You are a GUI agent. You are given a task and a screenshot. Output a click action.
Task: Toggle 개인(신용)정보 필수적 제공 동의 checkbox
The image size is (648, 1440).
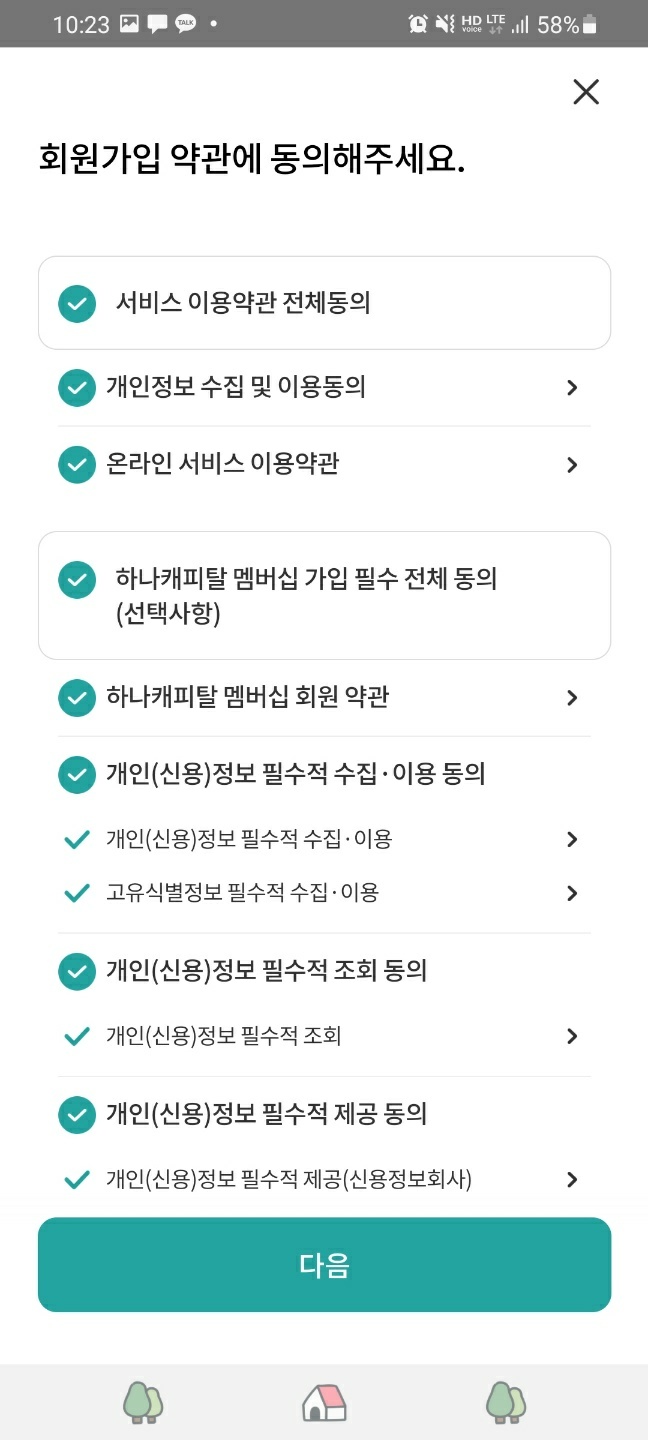(x=77, y=1114)
